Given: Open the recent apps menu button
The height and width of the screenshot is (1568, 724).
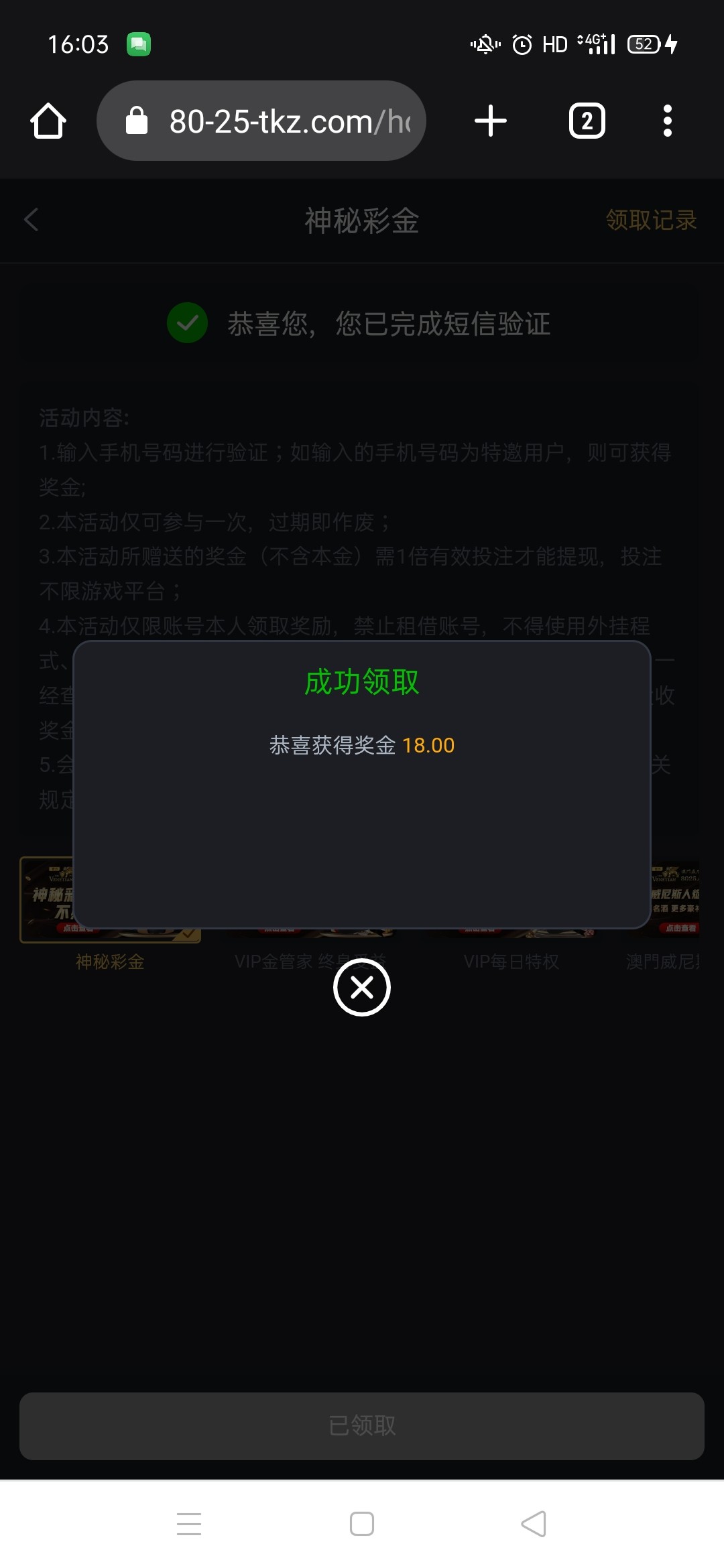Looking at the screenshot, I should 189,1524.
